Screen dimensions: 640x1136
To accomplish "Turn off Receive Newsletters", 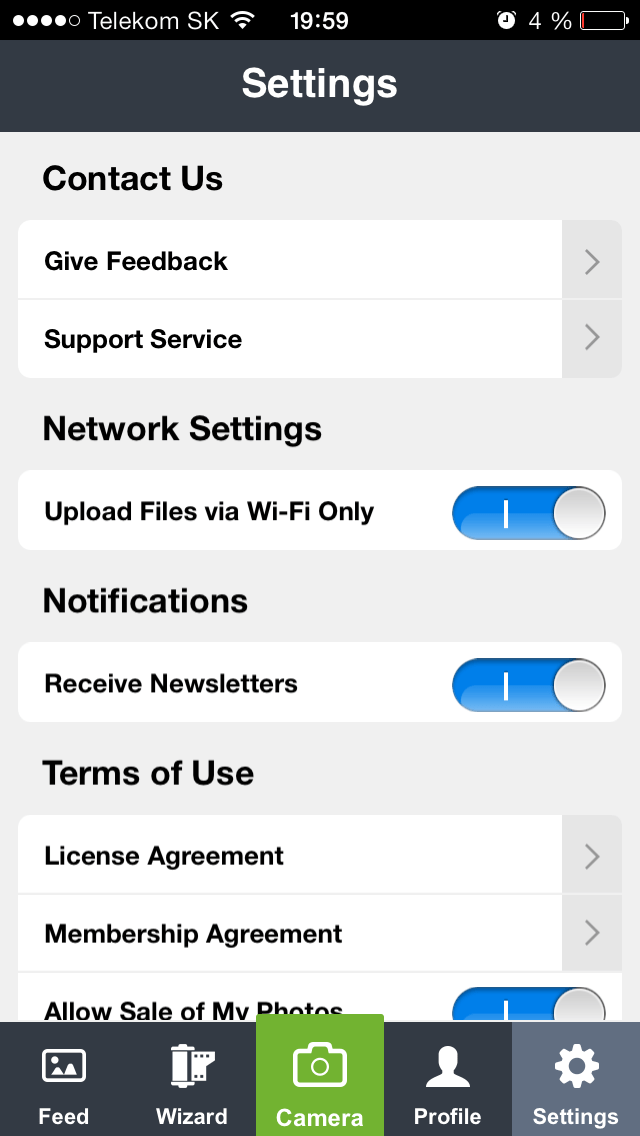I will tap(528, 685).
